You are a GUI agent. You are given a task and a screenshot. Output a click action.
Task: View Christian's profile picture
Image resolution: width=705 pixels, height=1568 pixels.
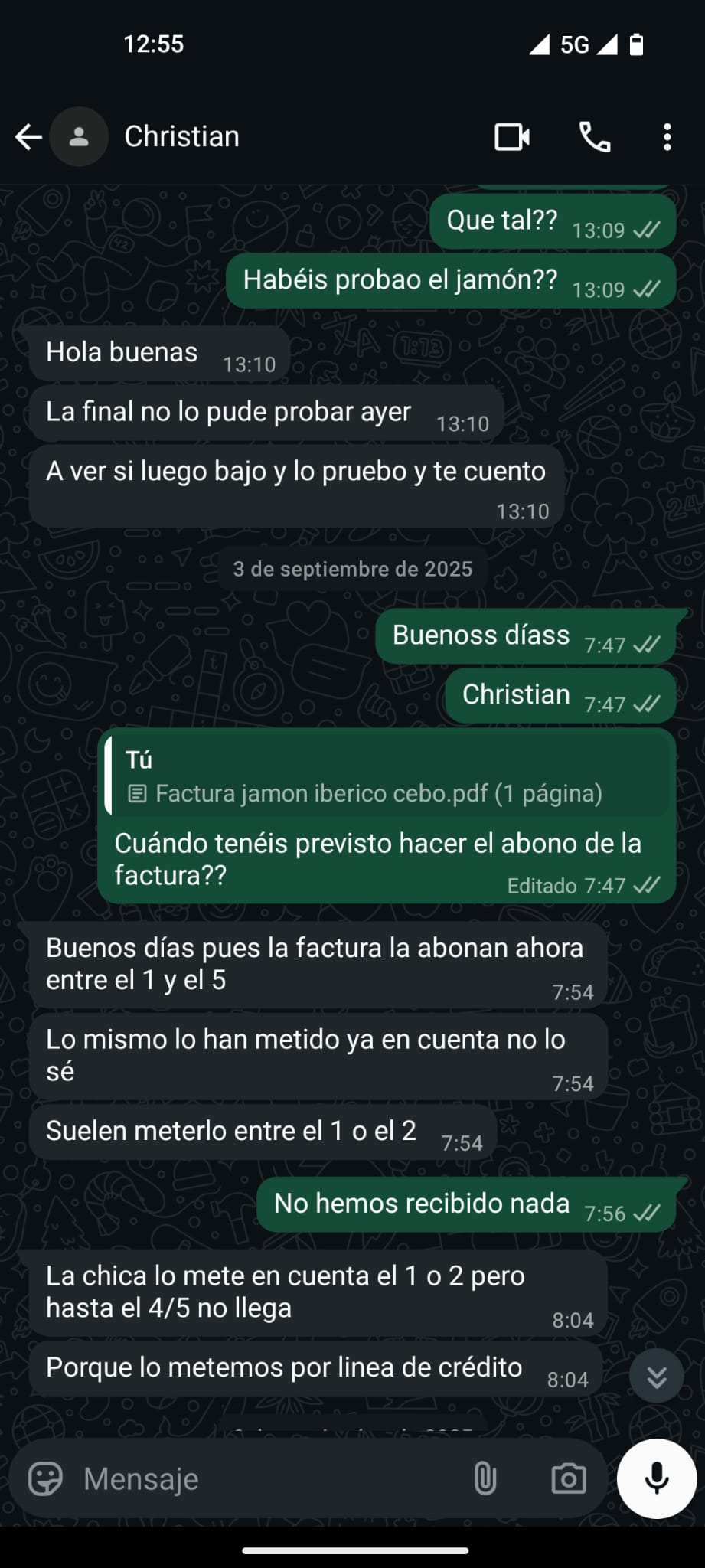[79, 137]
